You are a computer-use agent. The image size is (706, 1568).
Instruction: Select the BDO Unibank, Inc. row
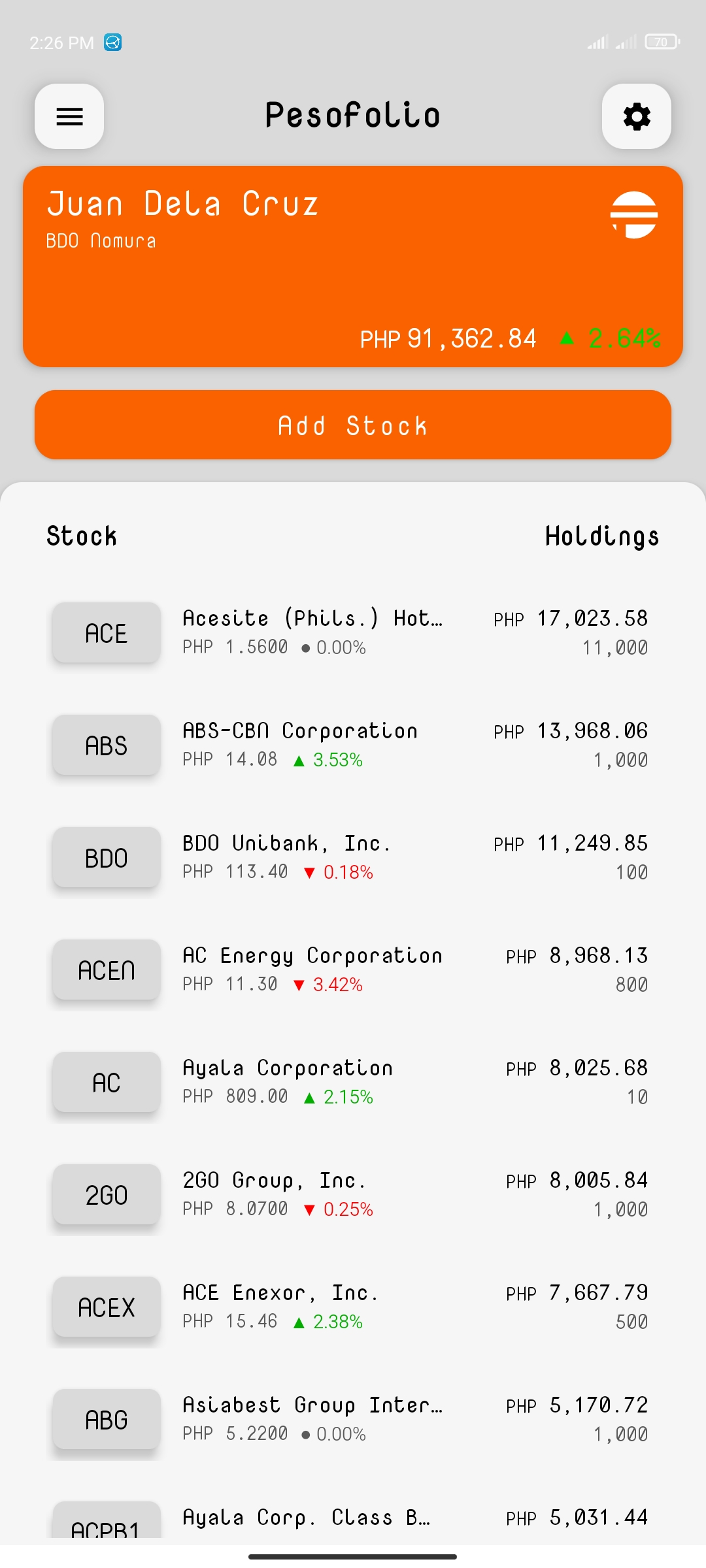(353, 857)
